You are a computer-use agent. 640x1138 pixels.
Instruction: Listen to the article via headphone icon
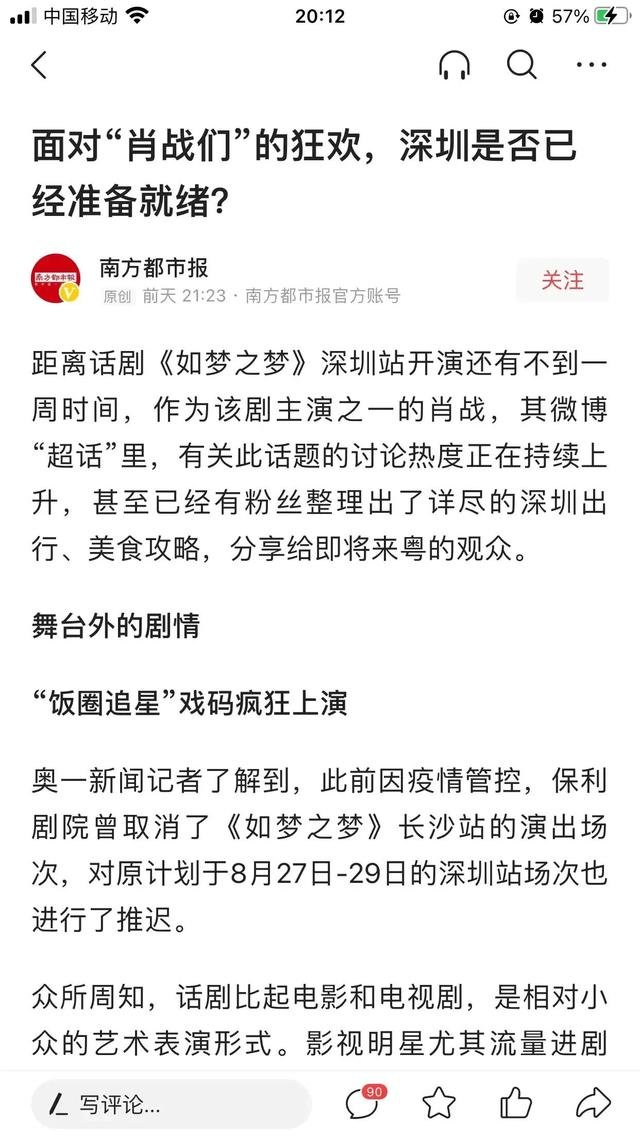coord(454,65)
